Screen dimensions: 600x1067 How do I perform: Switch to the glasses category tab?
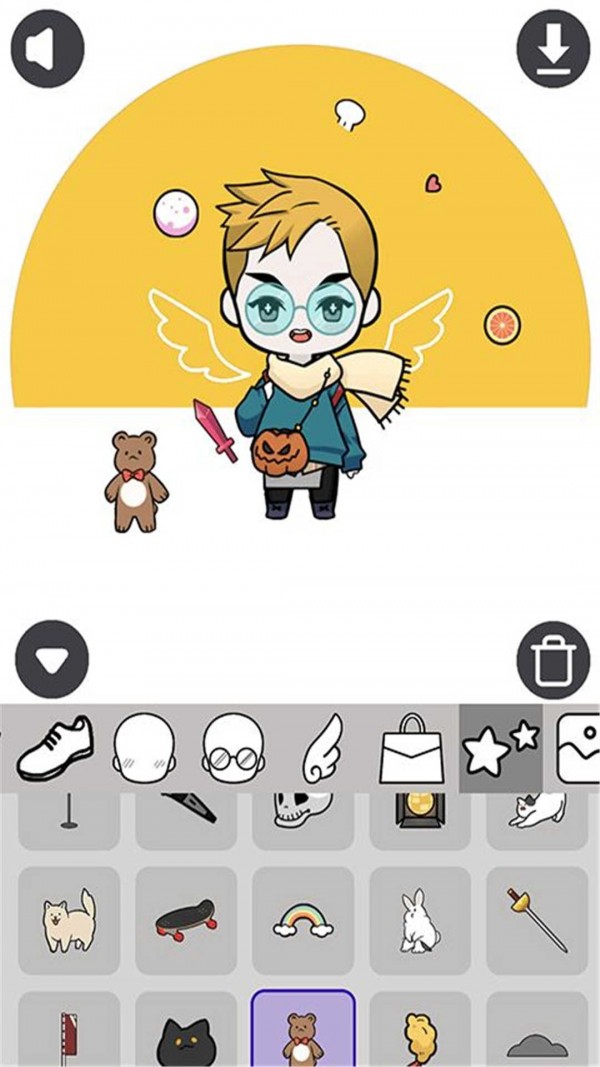pos(230,750)
